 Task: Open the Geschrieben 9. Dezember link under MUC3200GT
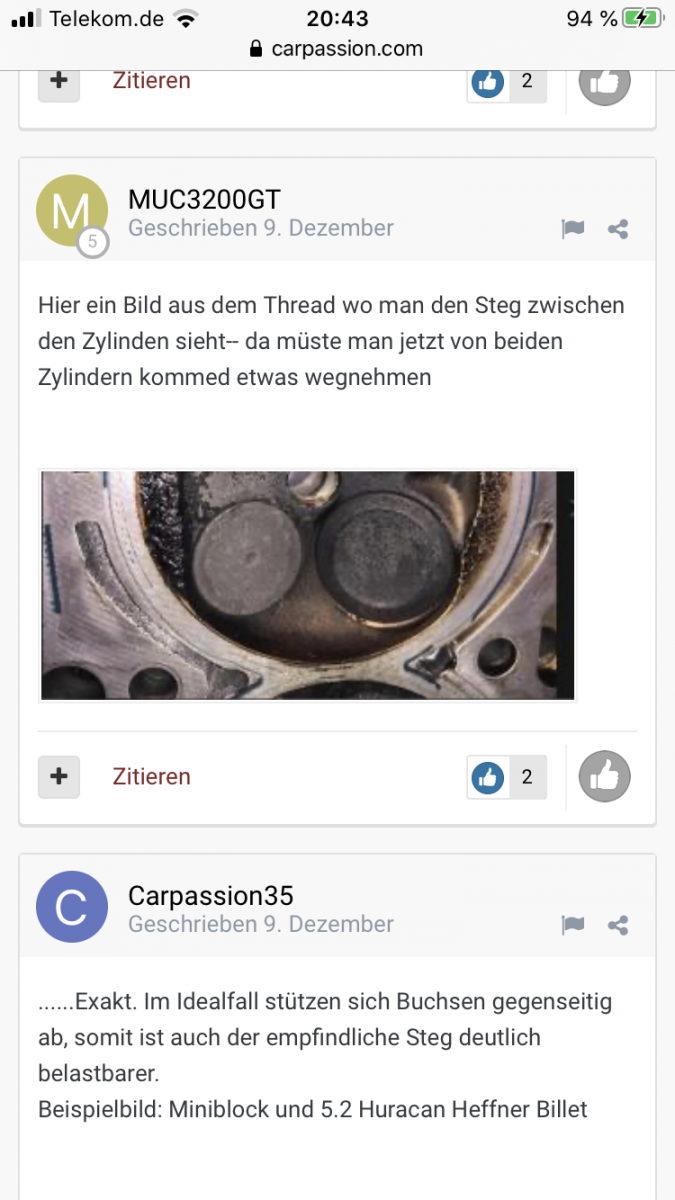(260, 228)
